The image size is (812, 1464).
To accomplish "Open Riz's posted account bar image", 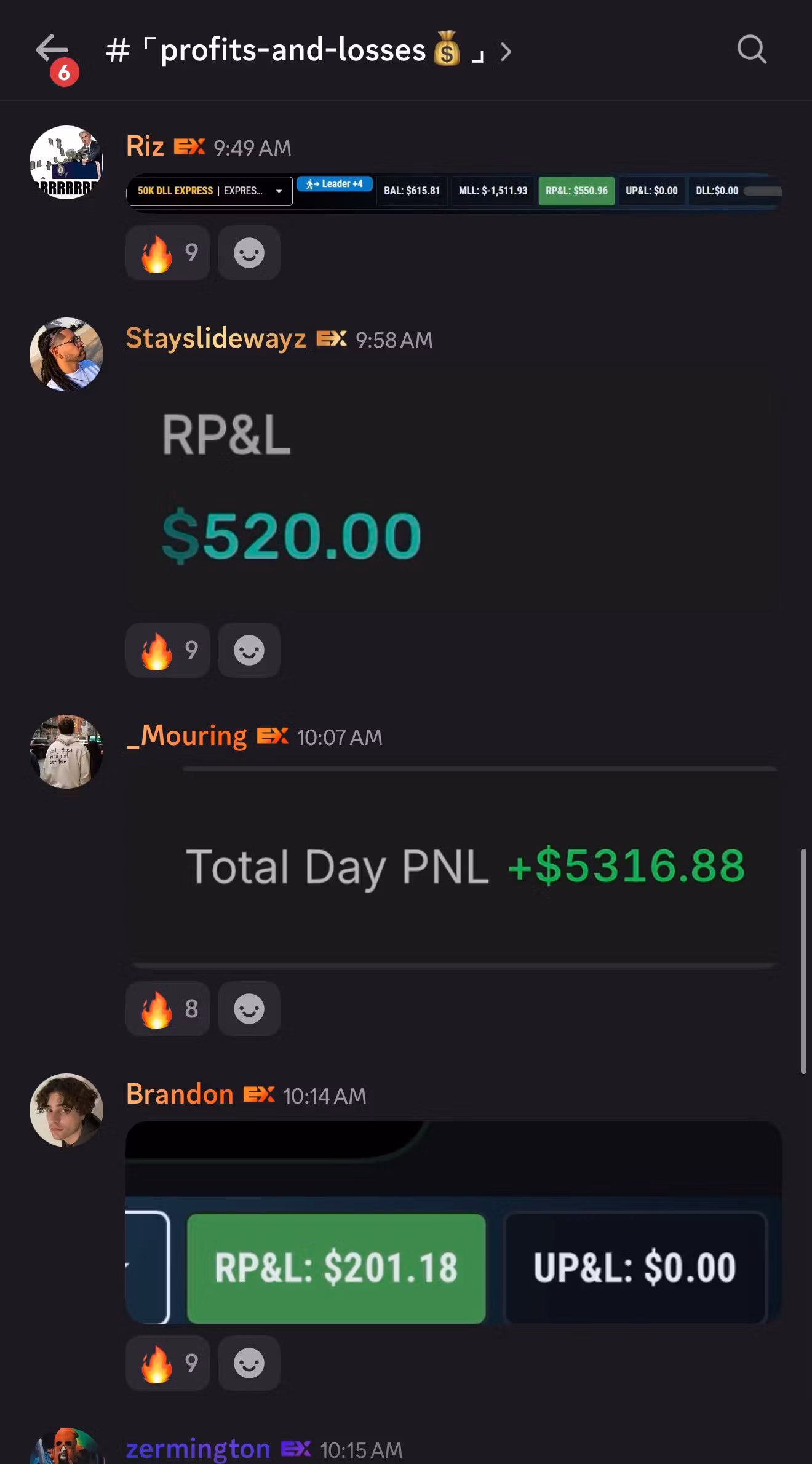I will pyautogui.click(x=454, y=191).
